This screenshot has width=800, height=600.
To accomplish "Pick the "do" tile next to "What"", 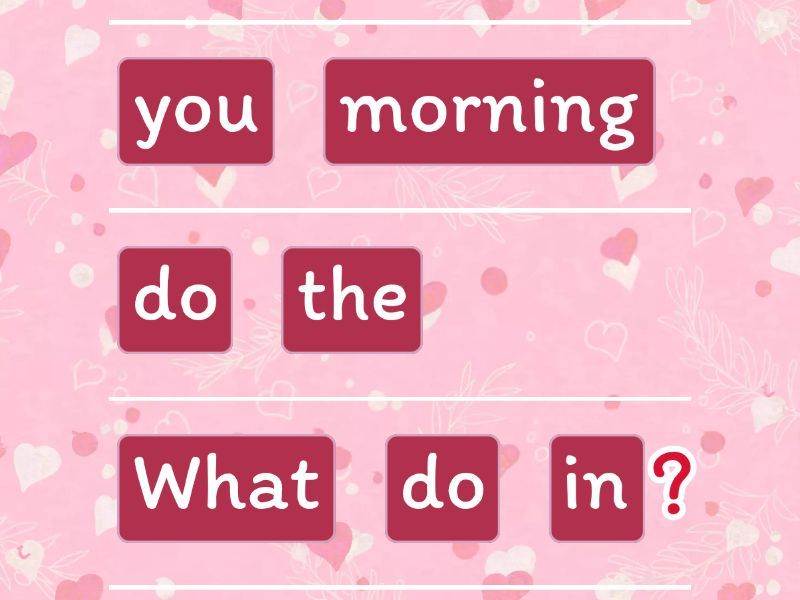I will point(442,488).
